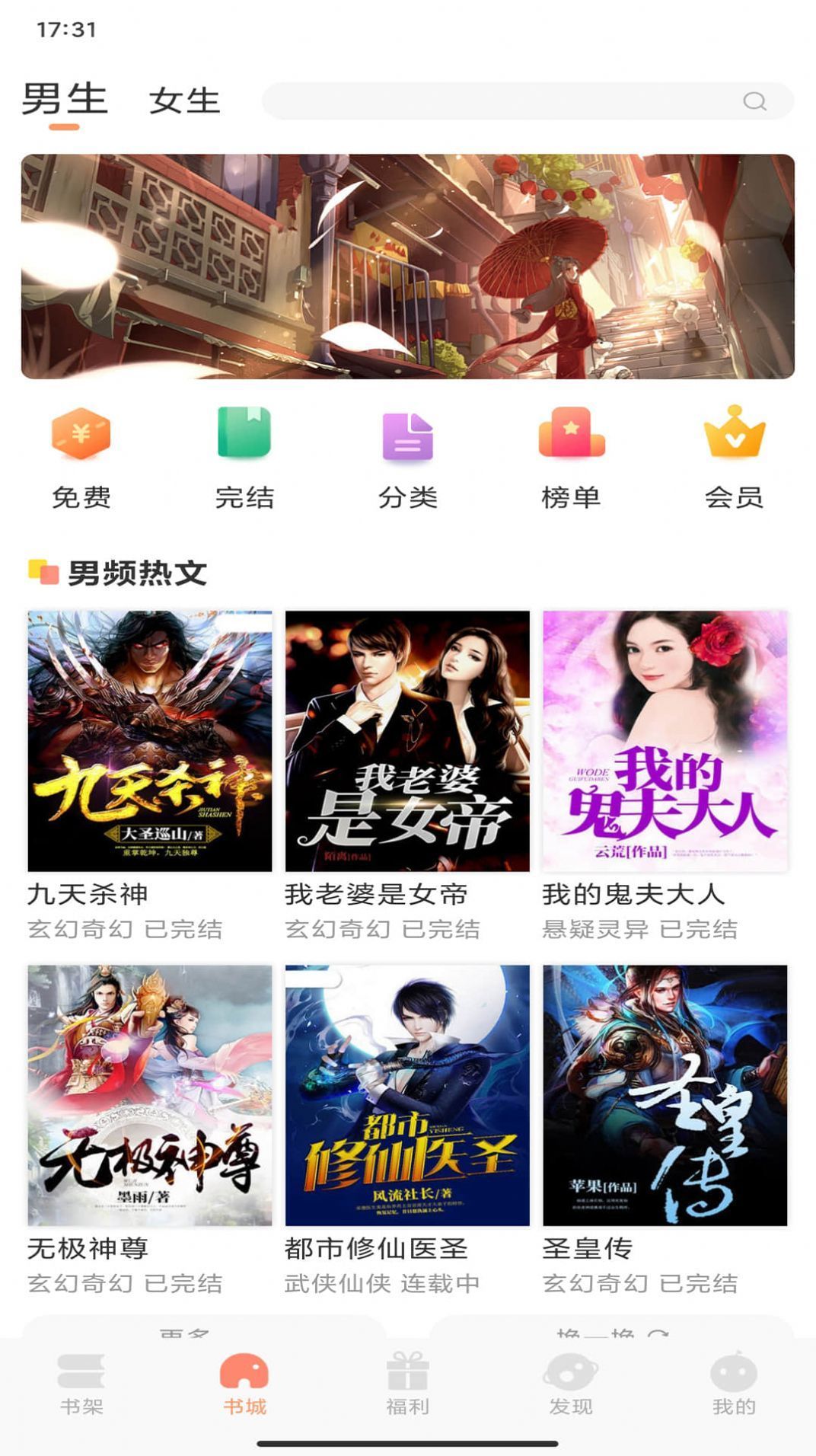816x1456 pixels.
Task: Open the 圣皇传 book cover
Action: coord(666,1097)
